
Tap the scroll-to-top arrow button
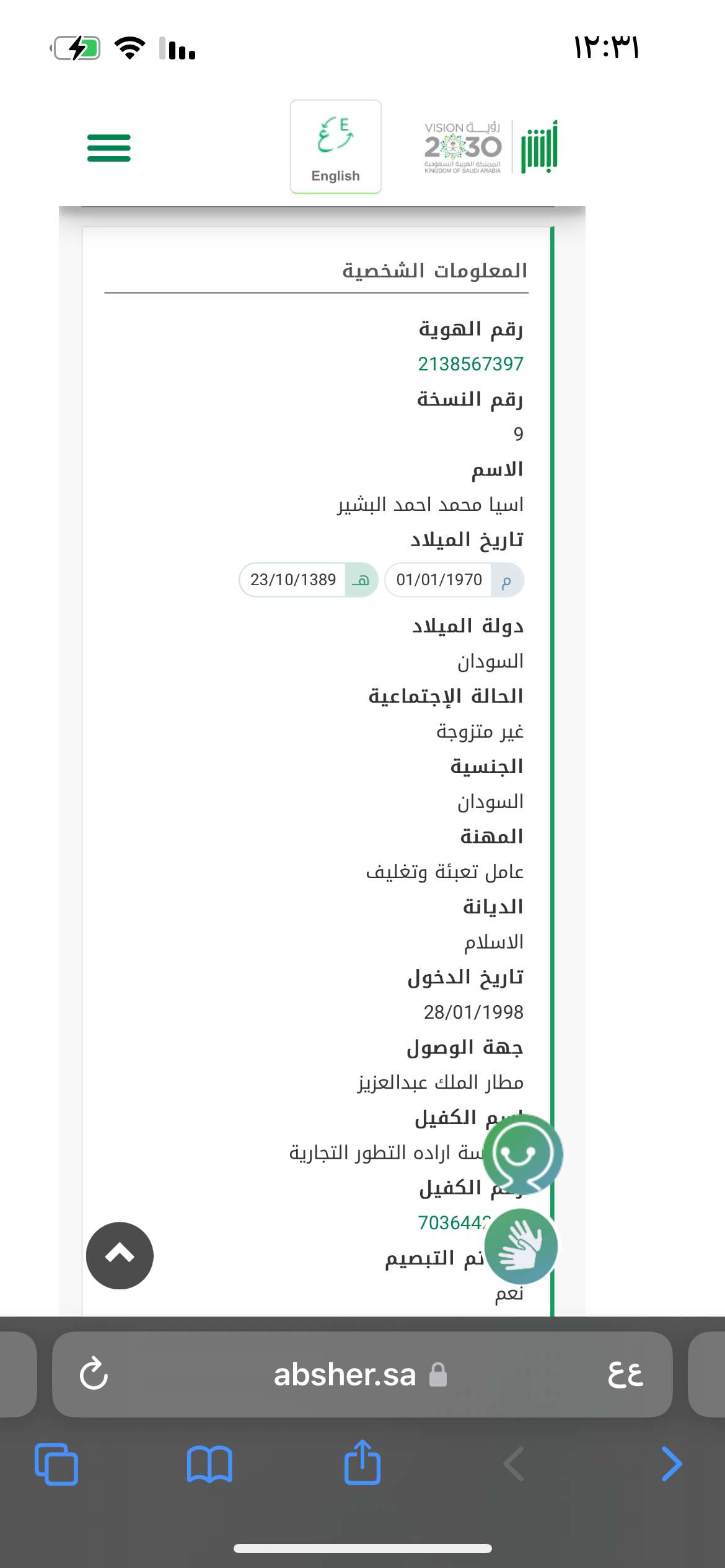click(120, 1255)
